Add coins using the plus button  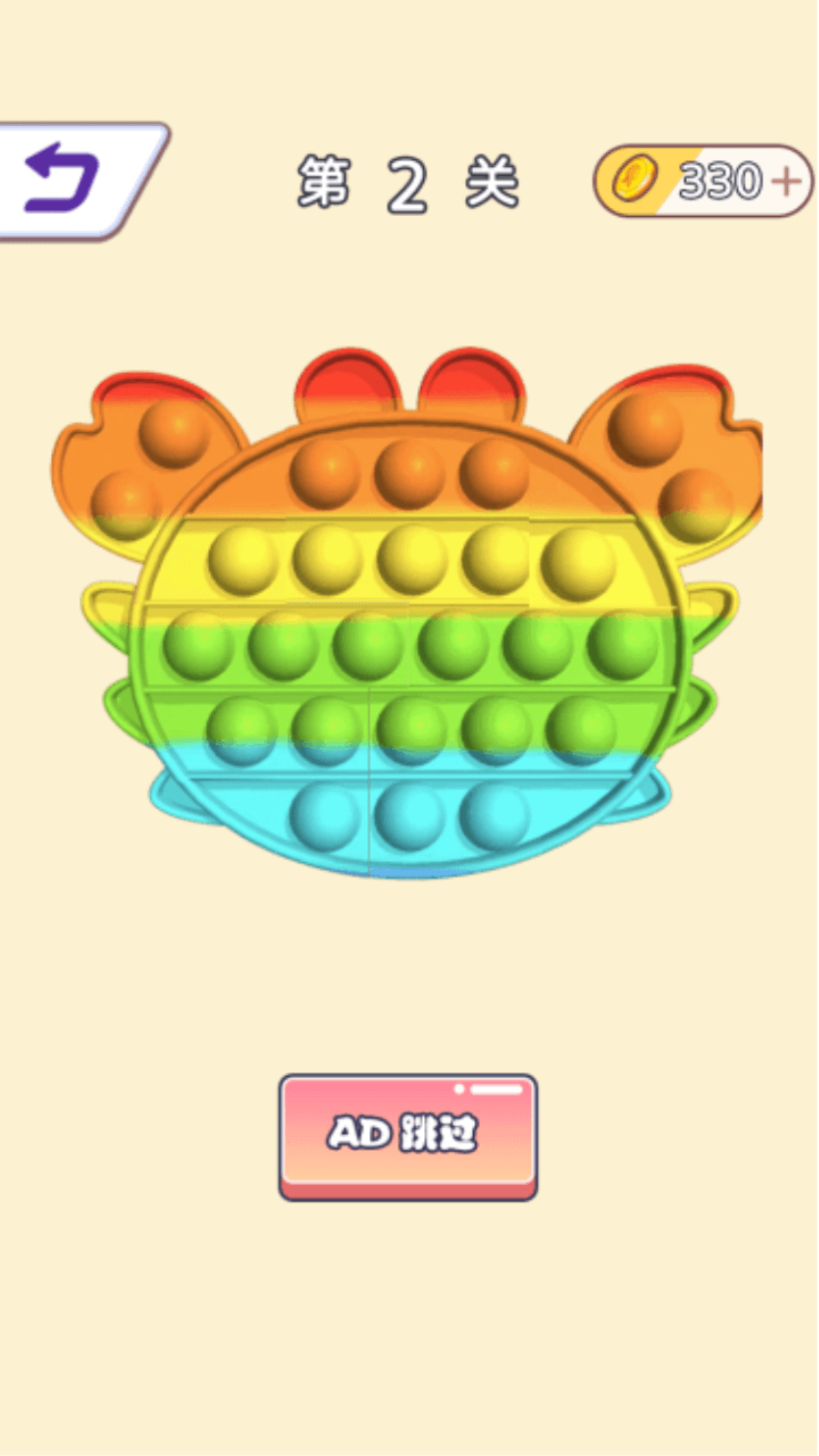(x=787, y=181)
